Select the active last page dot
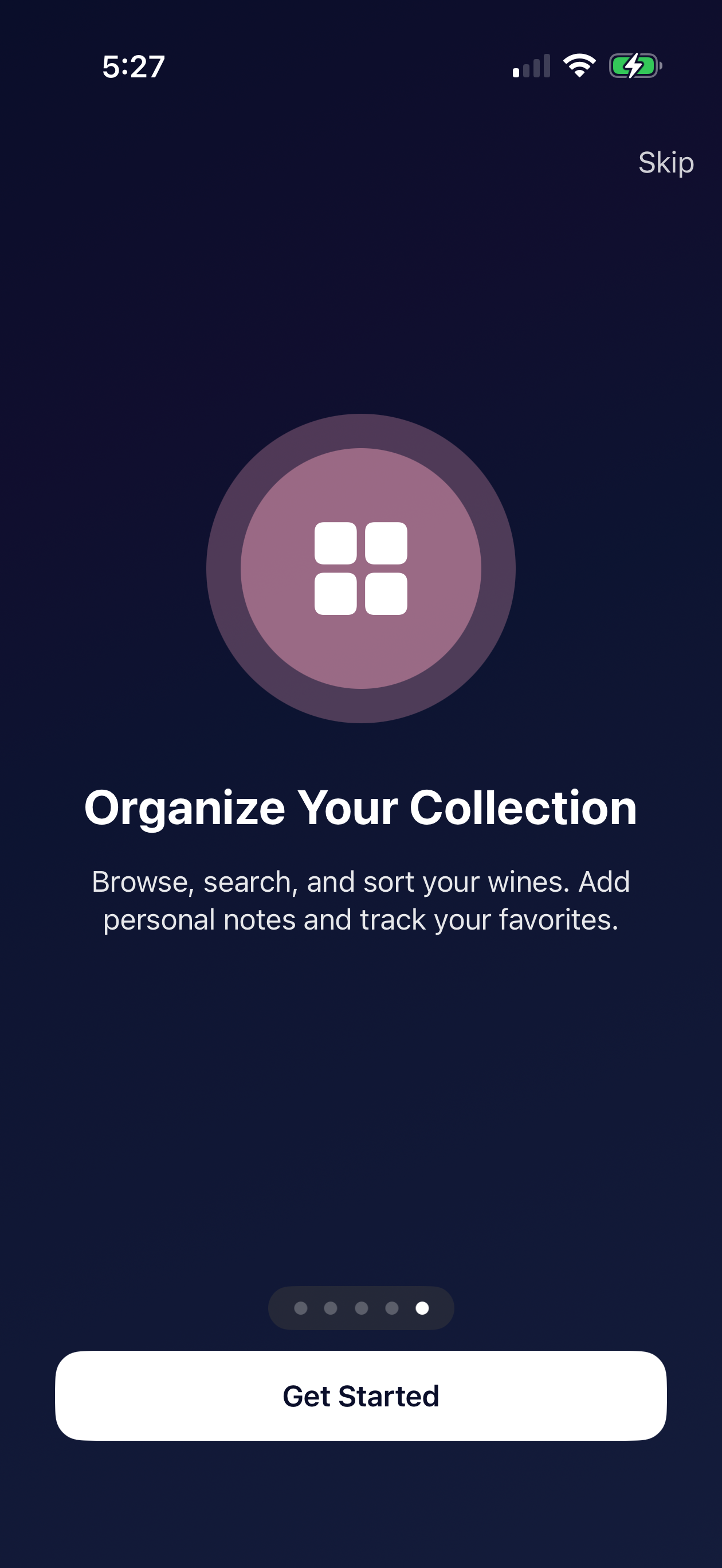Image resolution: width=722 pixels, height=1568 pixels. (423, 1307)
